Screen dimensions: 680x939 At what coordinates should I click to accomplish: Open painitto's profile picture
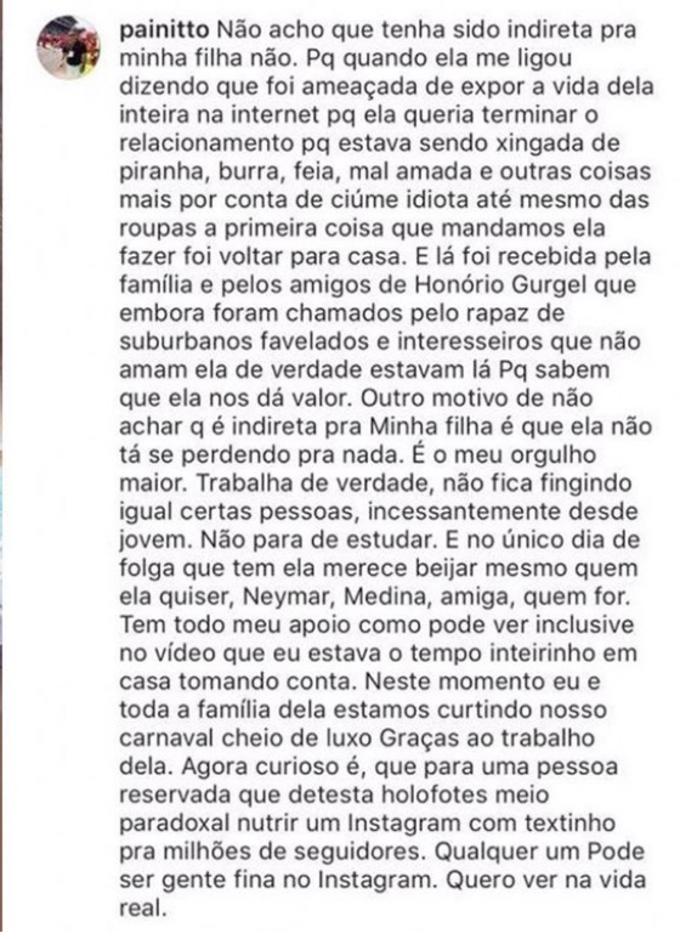click(68, 46)
